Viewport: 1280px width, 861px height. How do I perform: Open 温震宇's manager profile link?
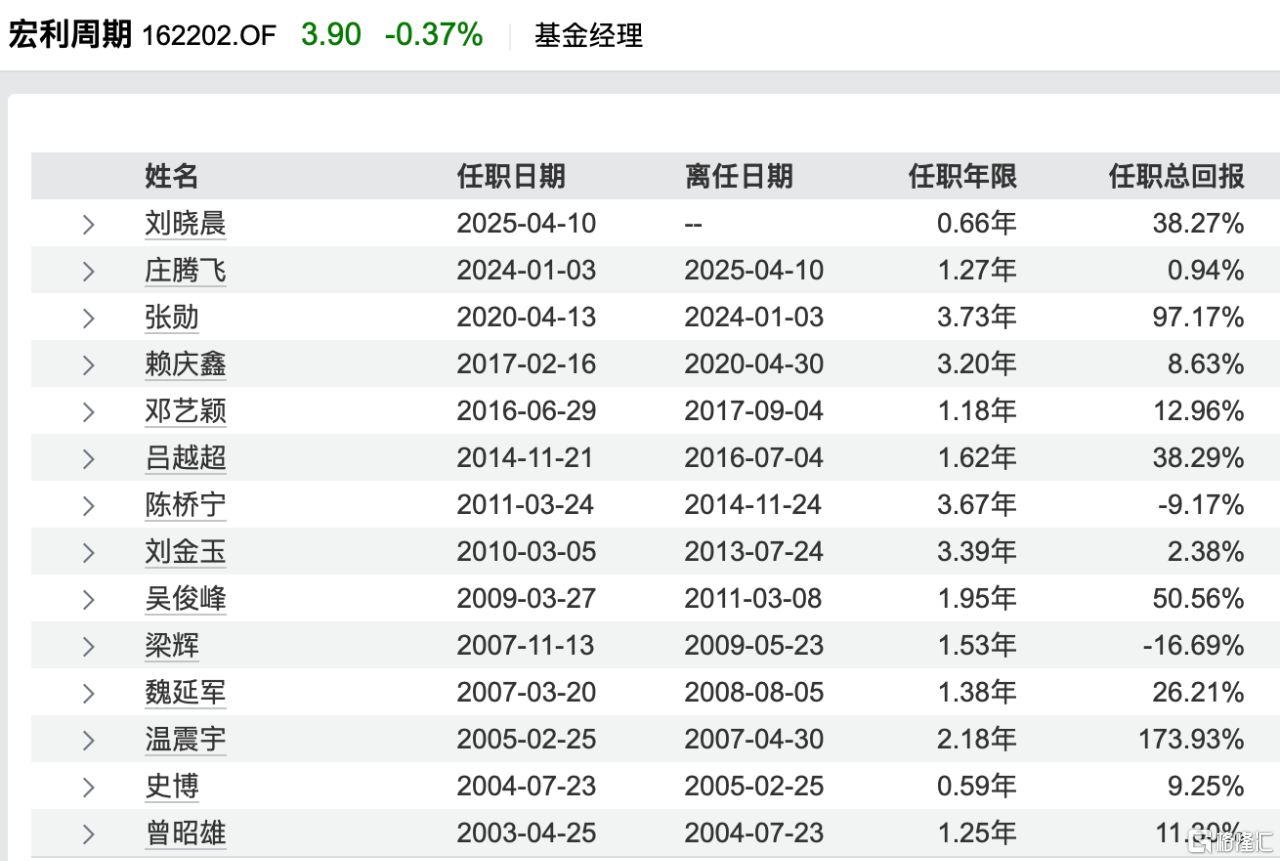point(185,740)
